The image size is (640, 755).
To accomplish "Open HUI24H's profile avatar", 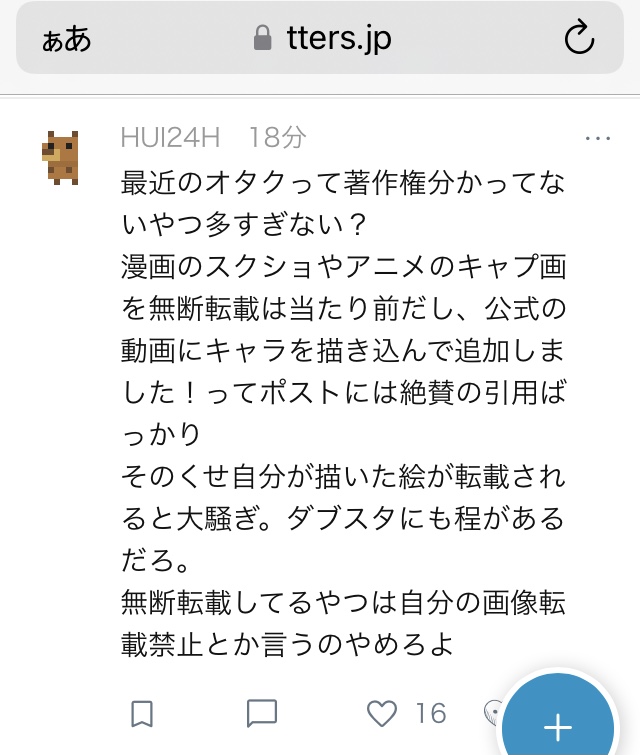I will point(61,158).
